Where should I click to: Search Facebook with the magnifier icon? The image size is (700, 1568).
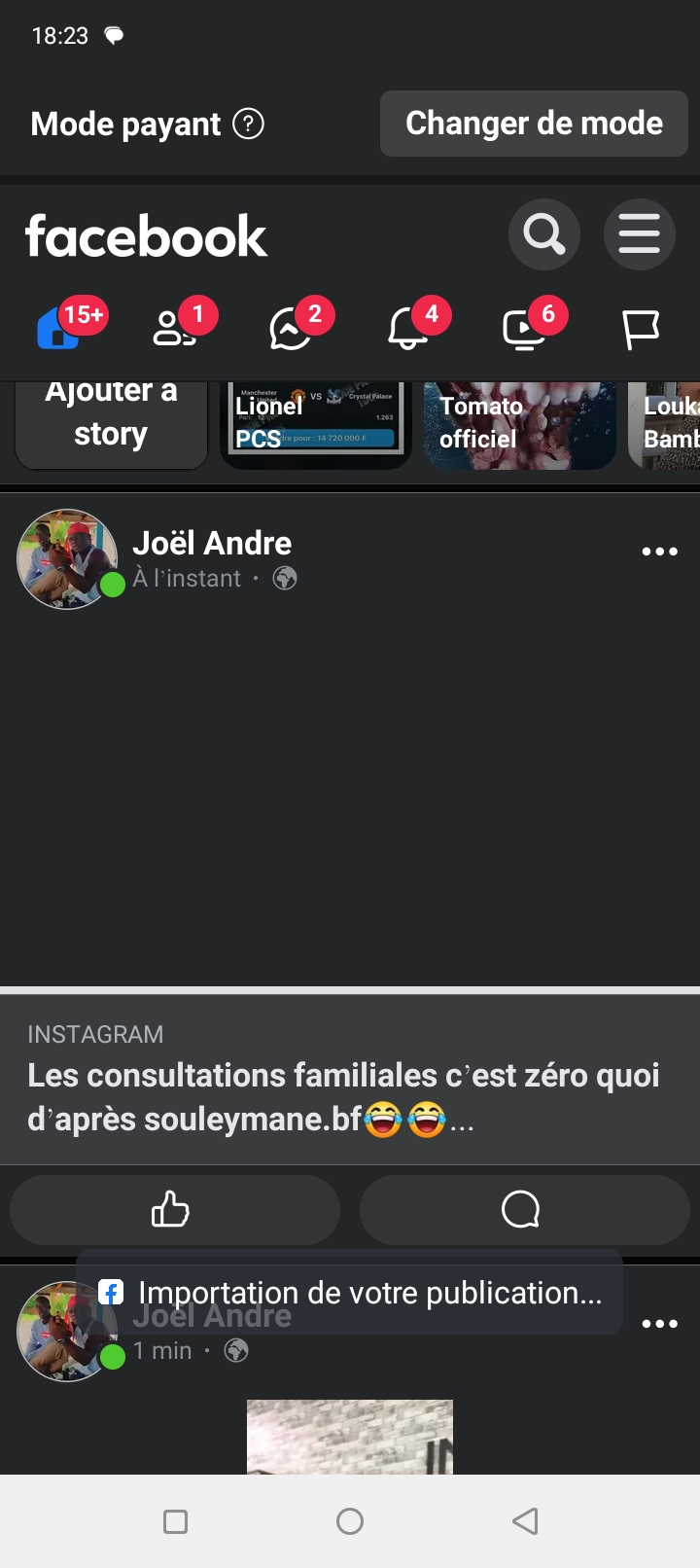coord(543,234)
